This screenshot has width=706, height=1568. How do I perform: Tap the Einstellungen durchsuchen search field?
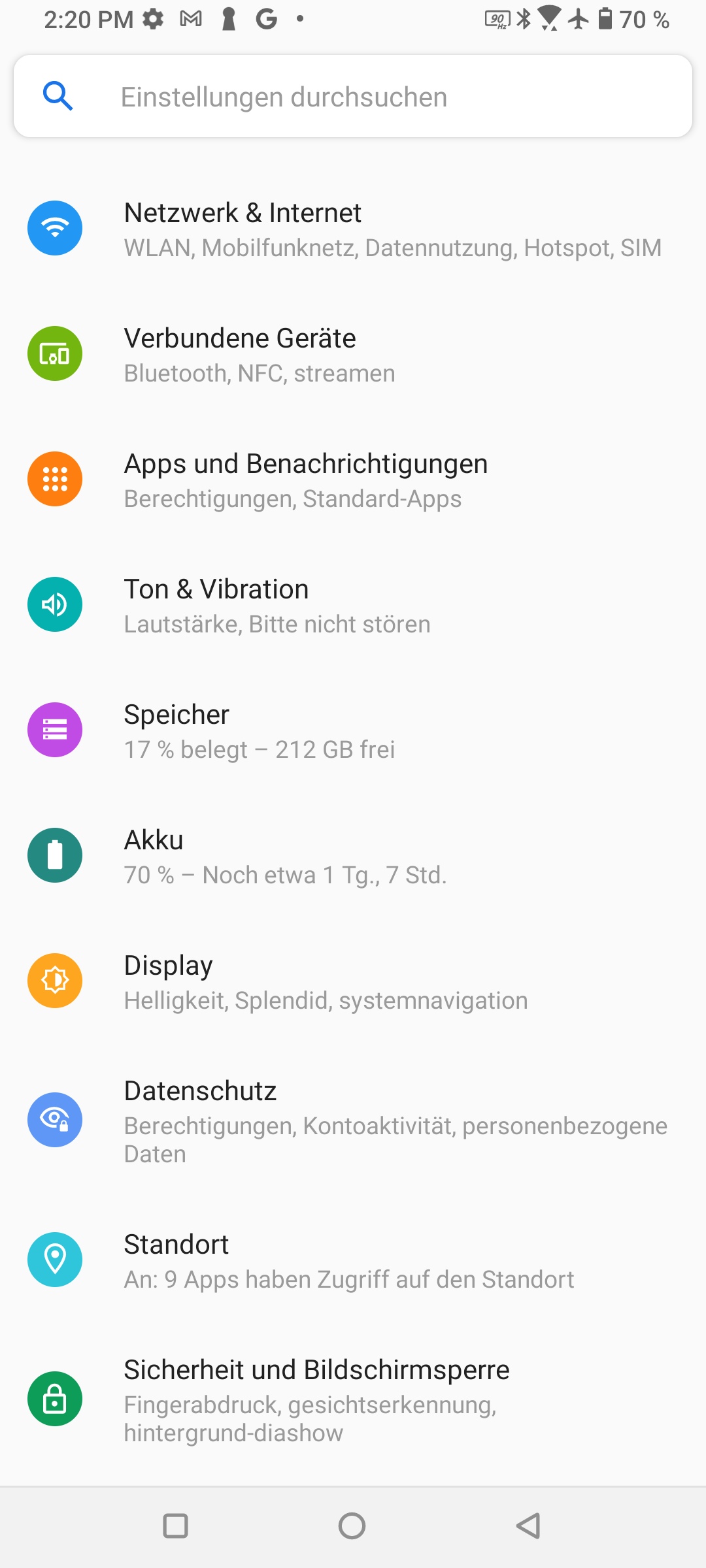coord(353,97)
